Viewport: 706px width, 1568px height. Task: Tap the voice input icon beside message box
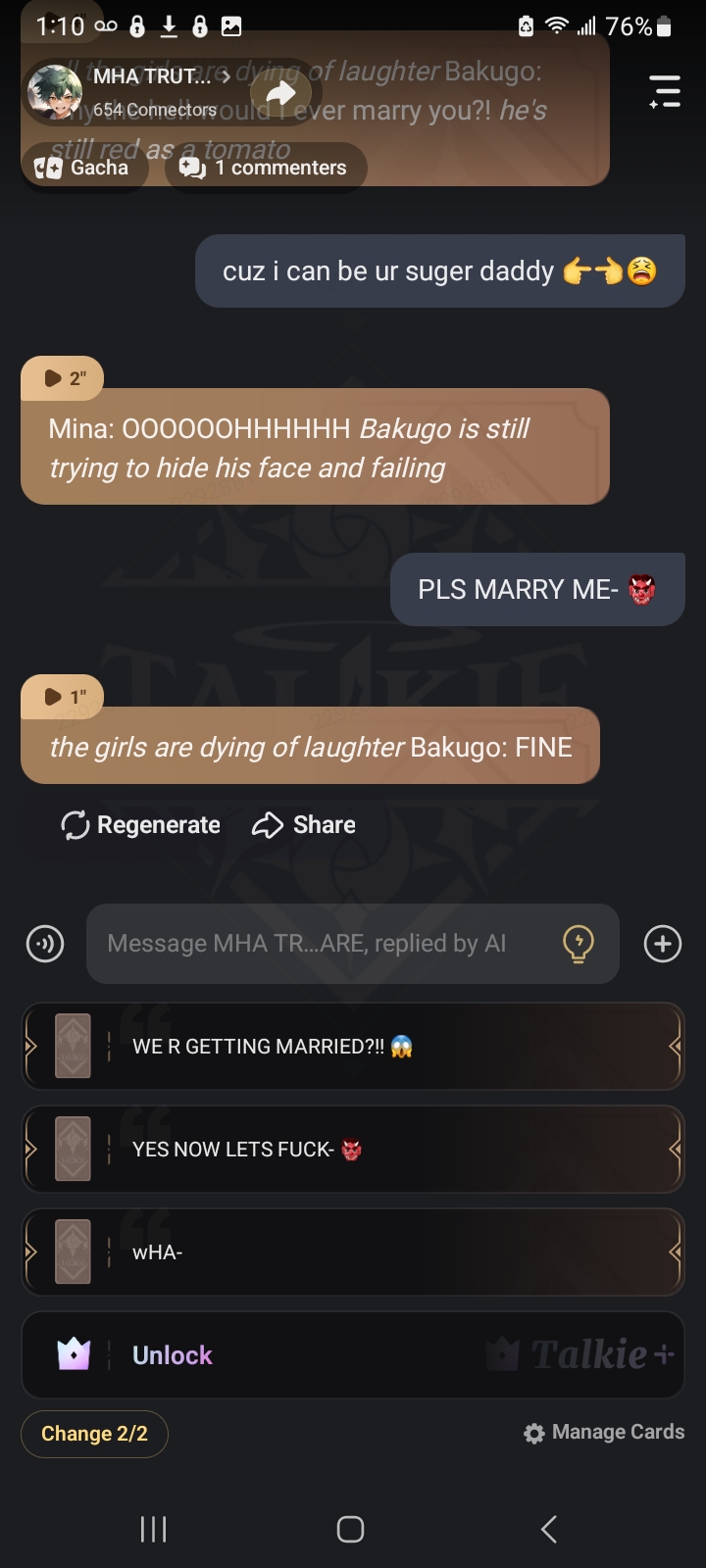click(x=45, y=944)
